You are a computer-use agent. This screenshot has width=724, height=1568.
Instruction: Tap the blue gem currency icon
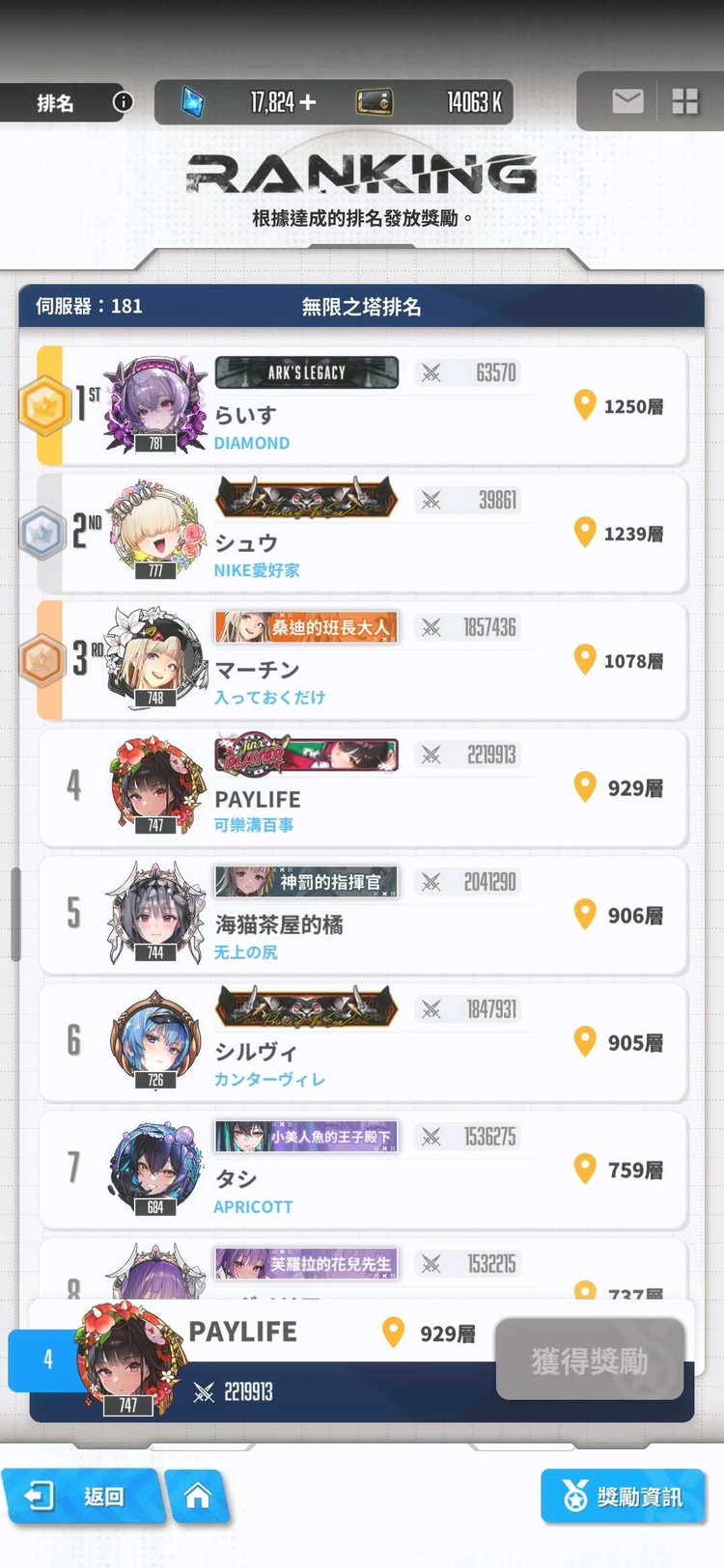[x=192, y=100]
